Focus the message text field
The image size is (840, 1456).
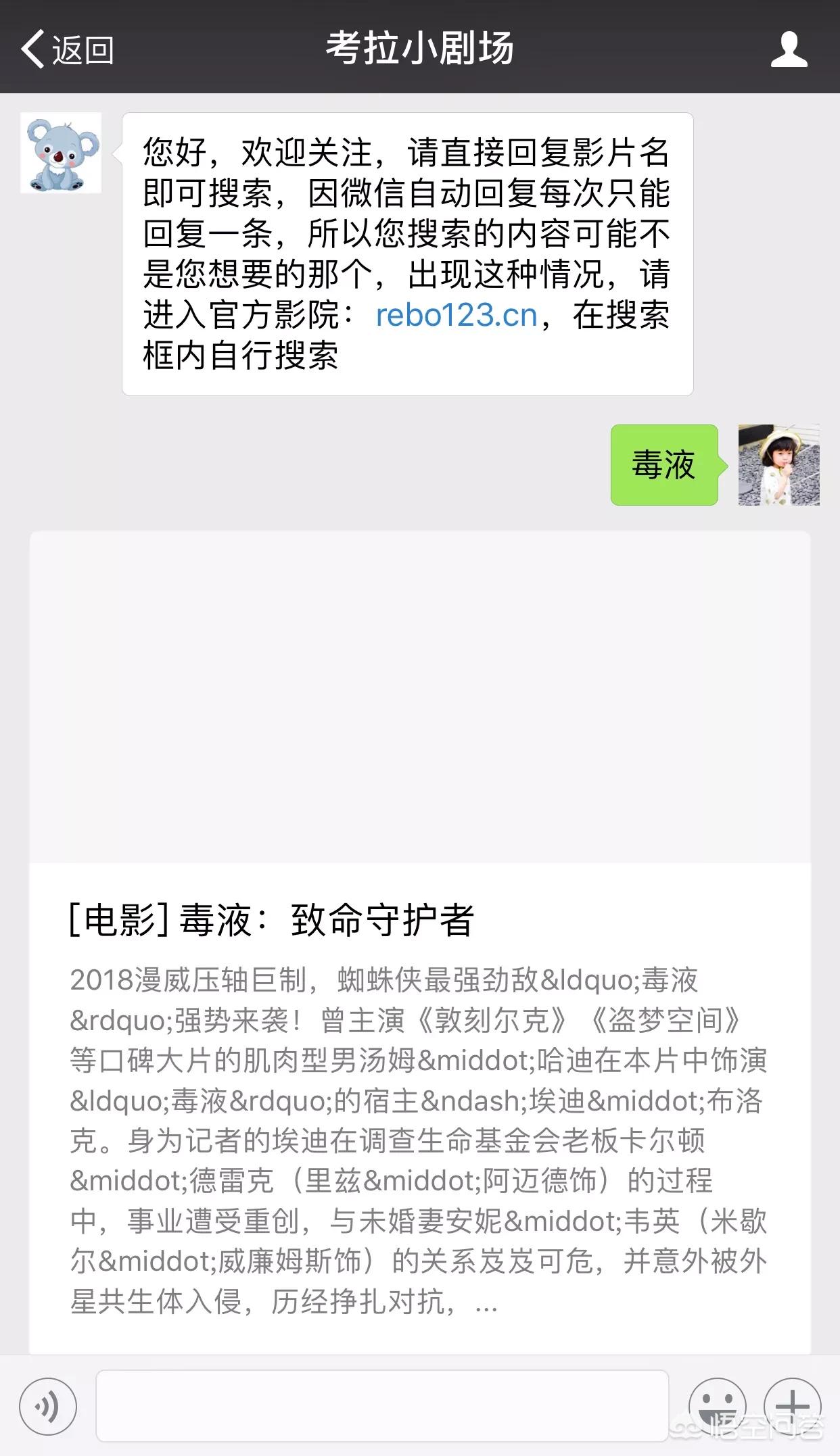[382, 1406]
